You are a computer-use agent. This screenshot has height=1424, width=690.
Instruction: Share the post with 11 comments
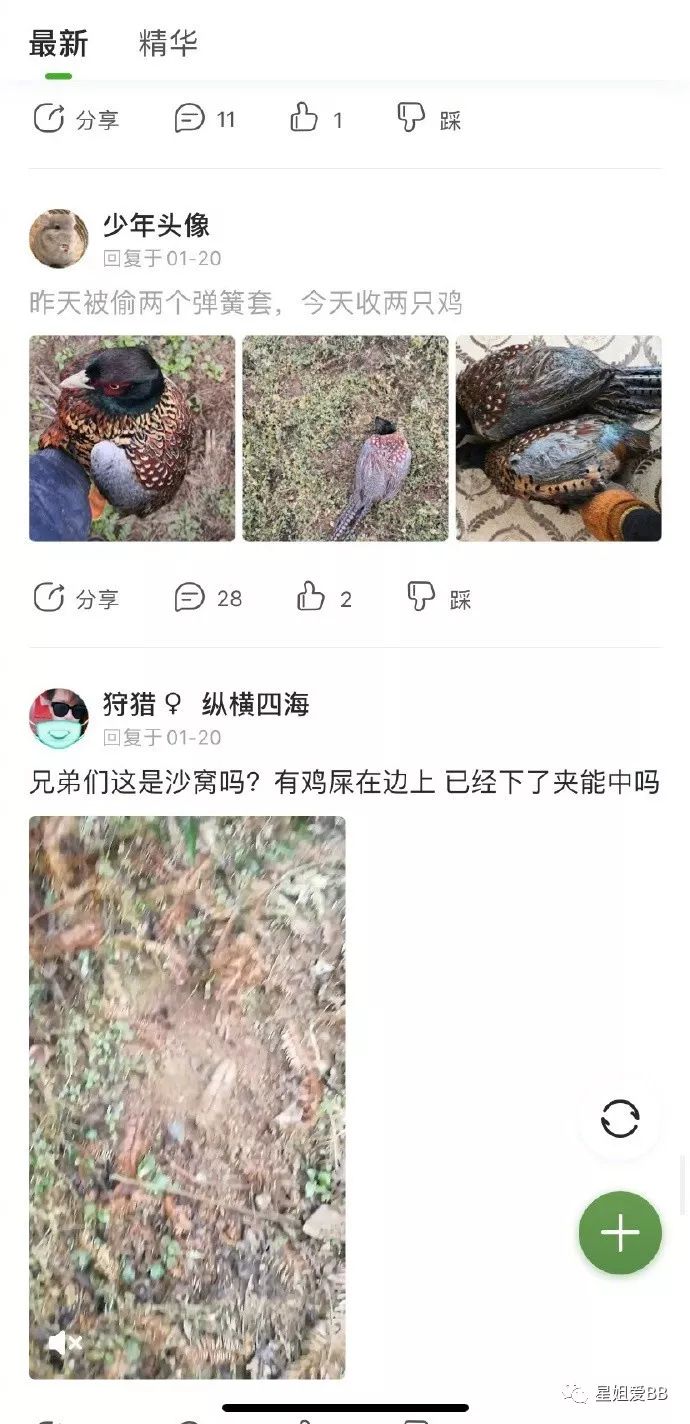(76, 119)
